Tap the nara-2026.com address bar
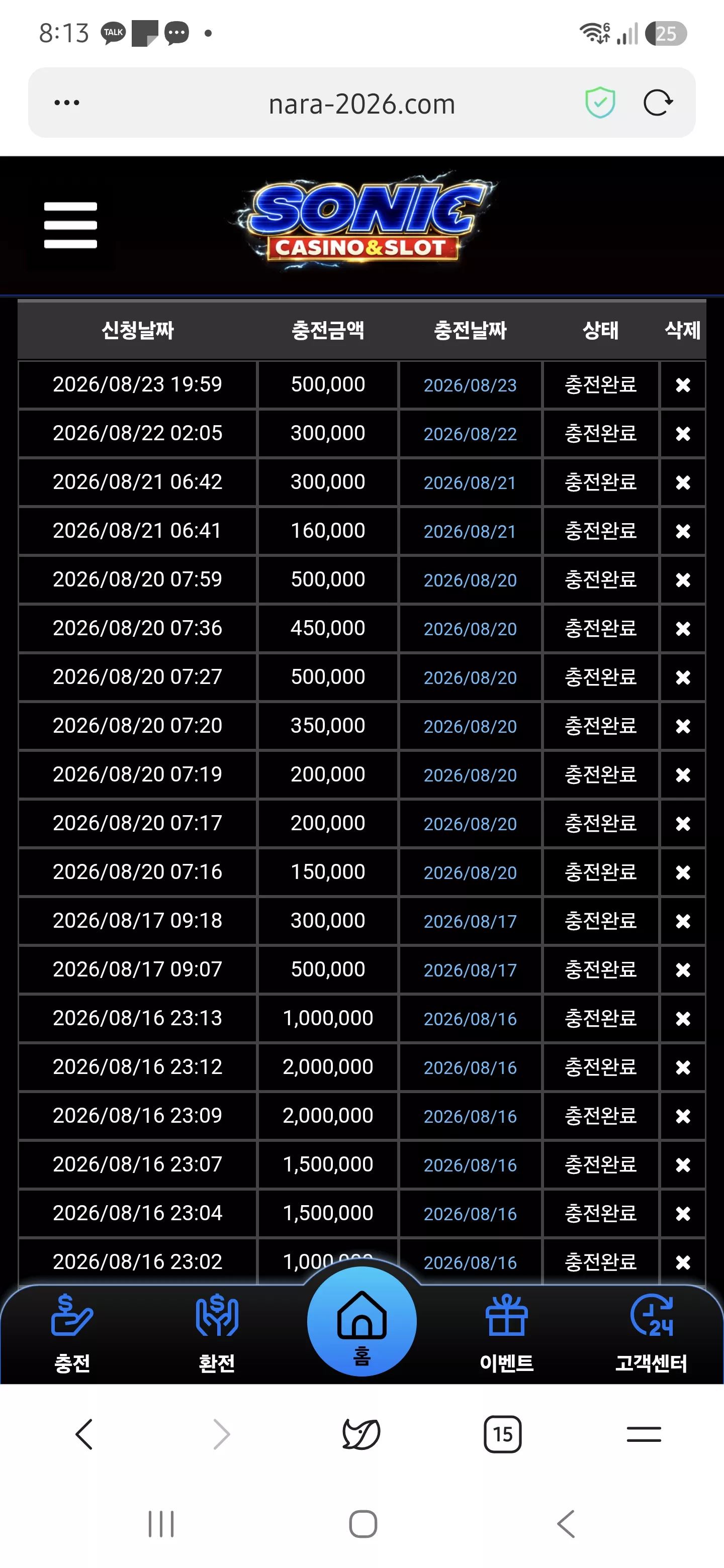This screenshot has width=724, height=1568. click(x=361, y=104)
